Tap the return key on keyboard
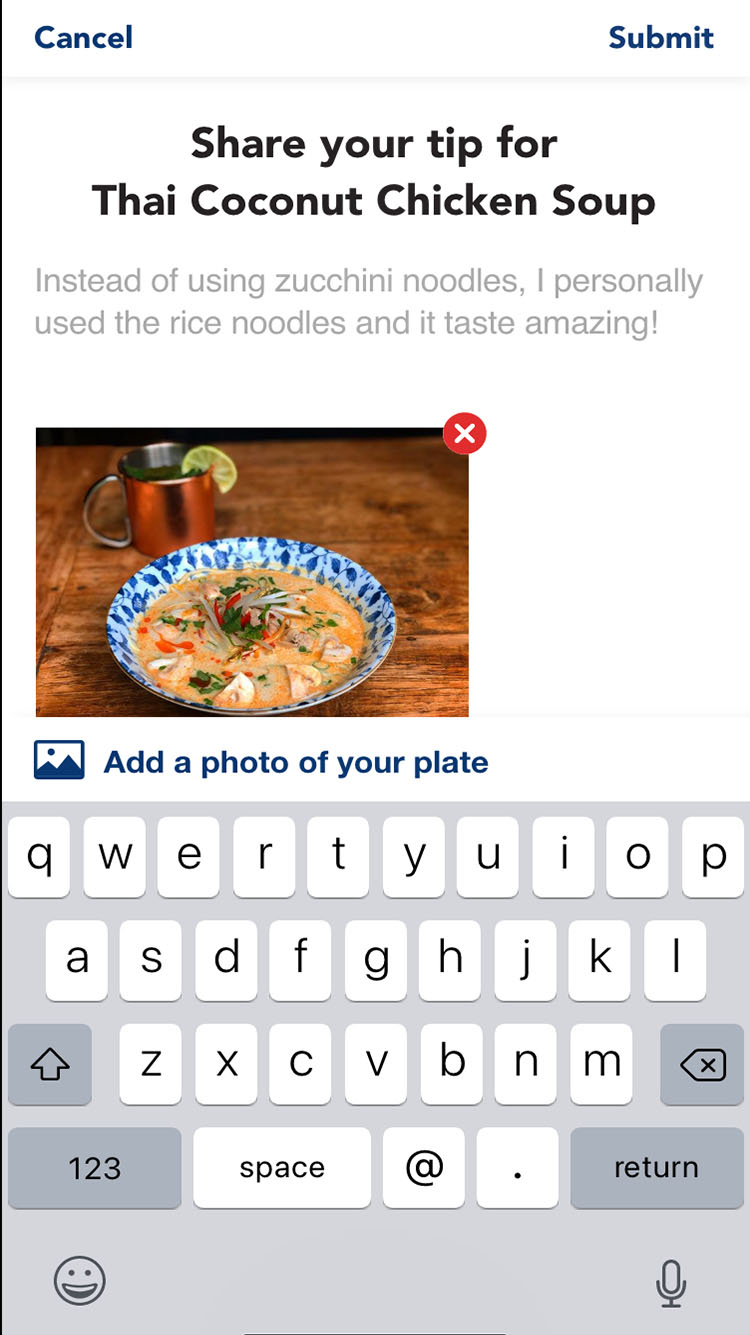This screenshot has height=1335, width=750. click(656, 1168)
